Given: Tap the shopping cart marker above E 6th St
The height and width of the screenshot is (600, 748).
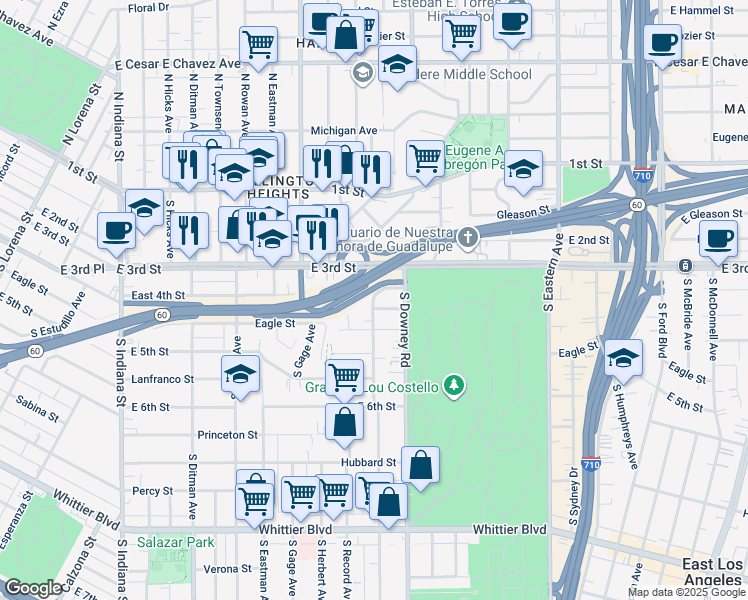Looking at the screenshot, I should [x=344, y=381].
